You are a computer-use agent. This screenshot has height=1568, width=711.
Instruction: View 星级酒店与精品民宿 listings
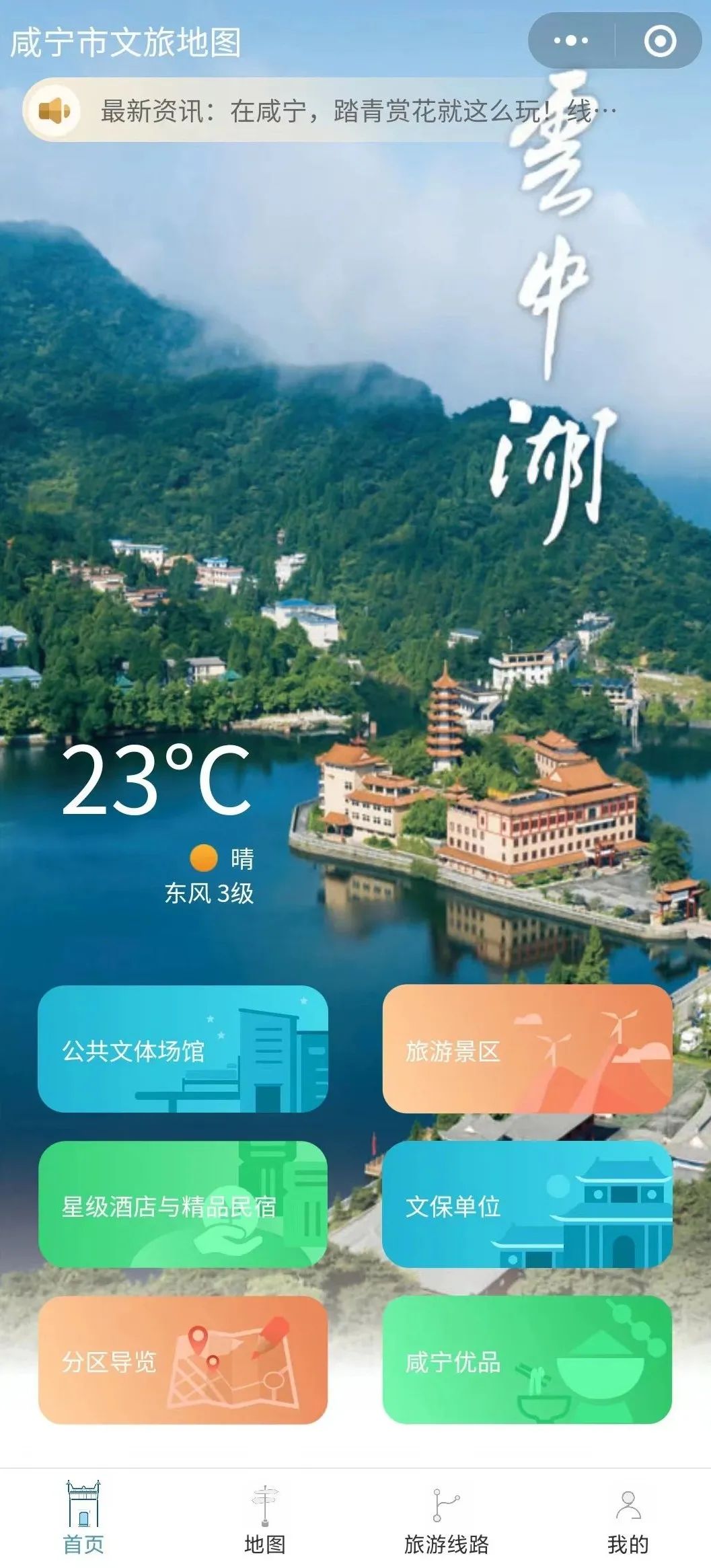183,1205
